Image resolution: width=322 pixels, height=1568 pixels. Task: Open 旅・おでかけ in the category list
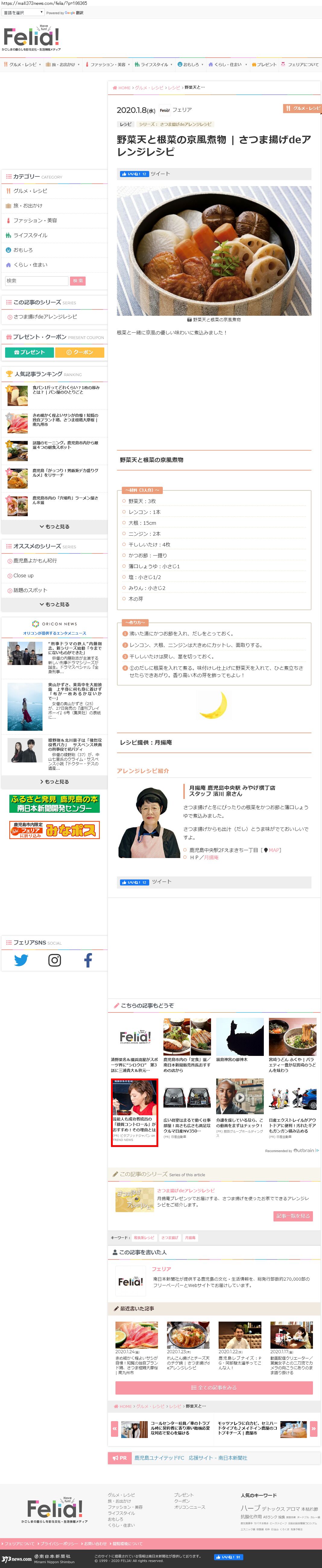[x=28, y=206]
